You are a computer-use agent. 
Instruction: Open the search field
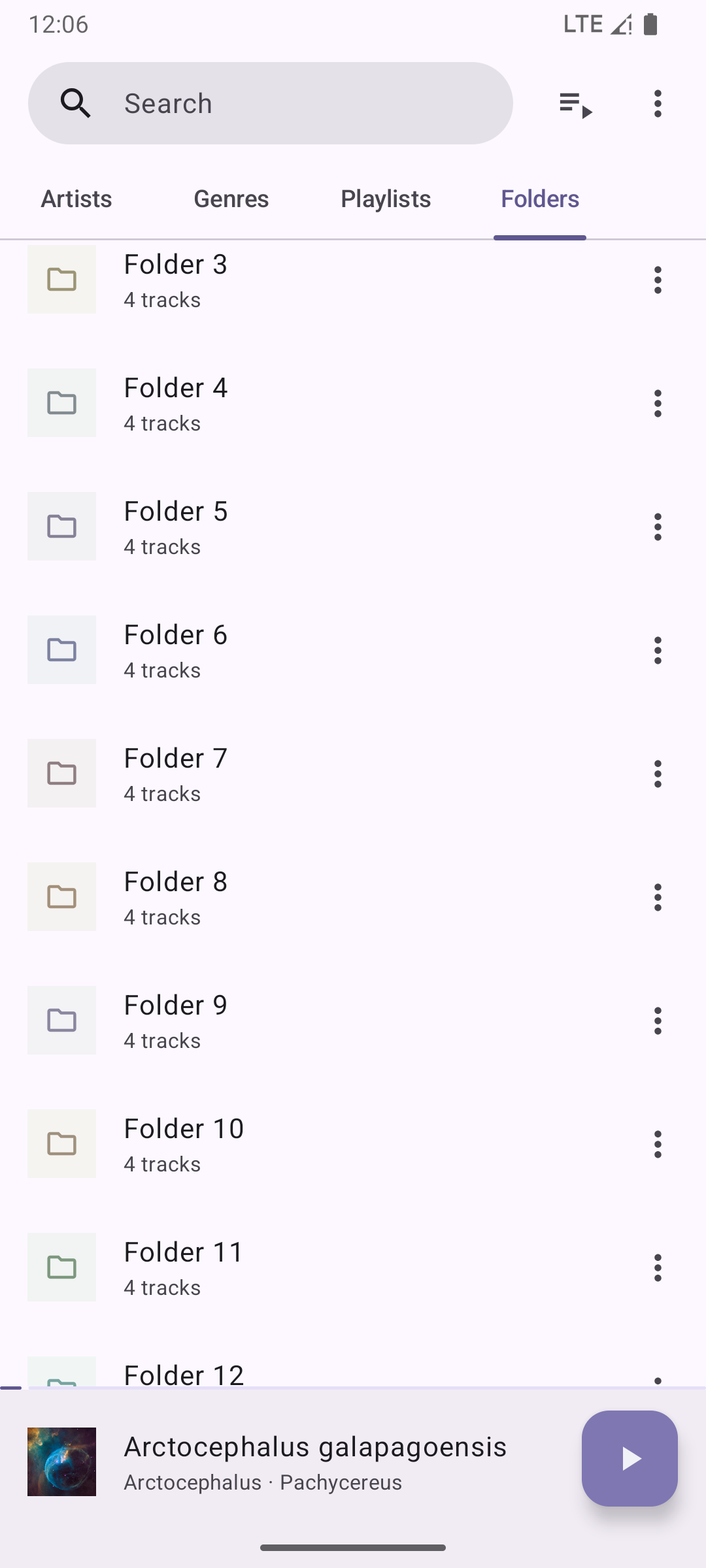coord(269,103)
